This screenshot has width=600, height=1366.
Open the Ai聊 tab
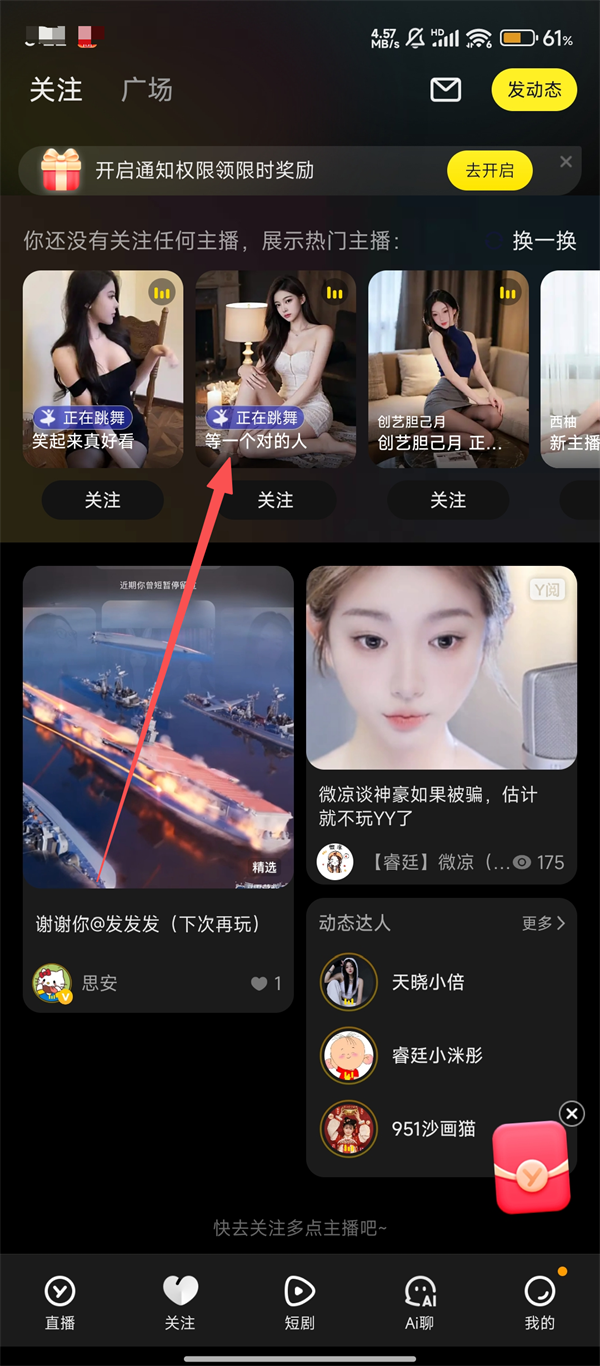pyautogui.click(x=419, y=1303)
